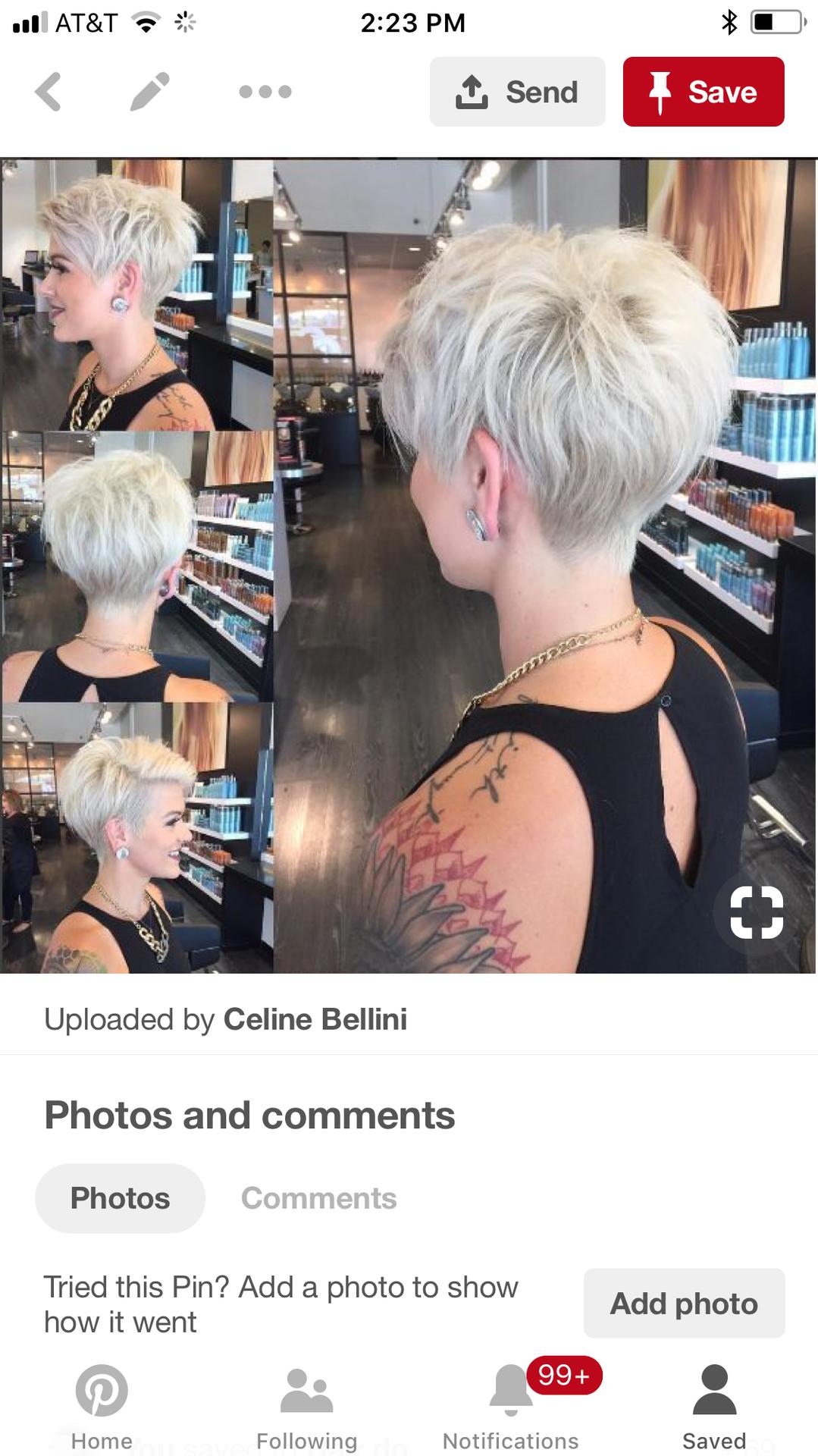This screenshot has width=818, height=1456.
Task: Send this pin to someone
Action: 517,92
